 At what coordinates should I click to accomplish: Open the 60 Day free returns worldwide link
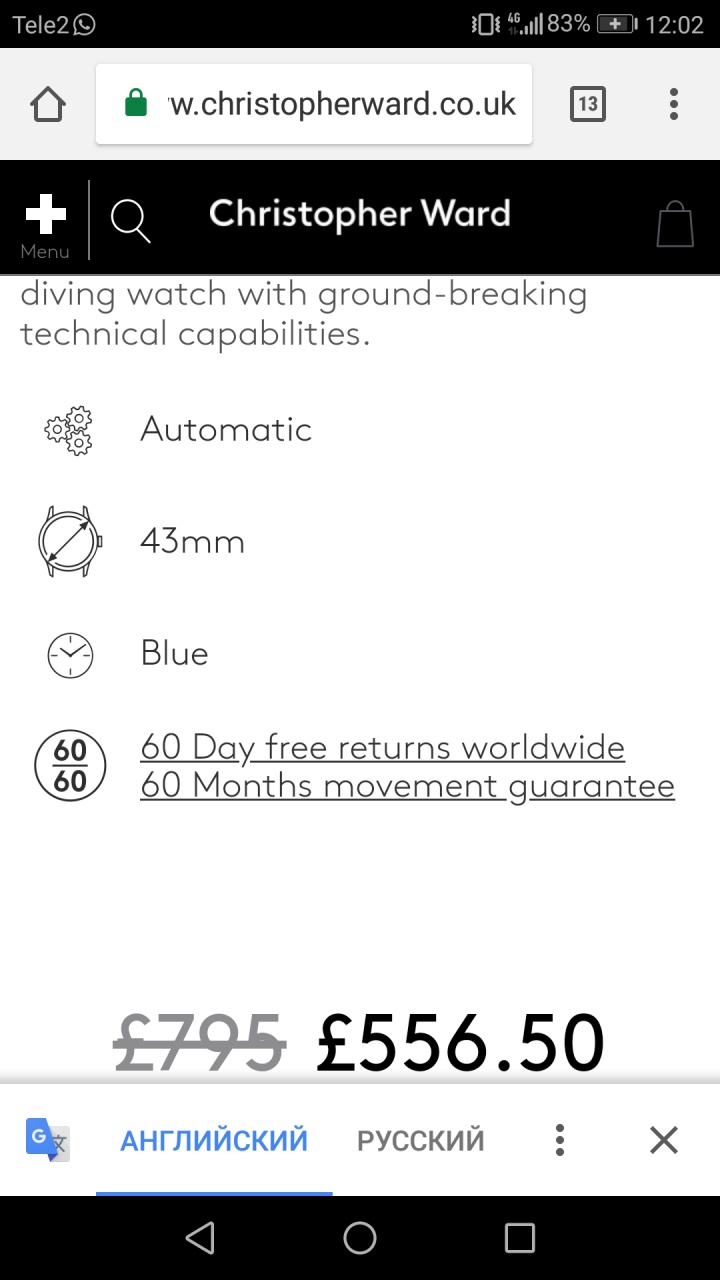[x=382, y=747]
